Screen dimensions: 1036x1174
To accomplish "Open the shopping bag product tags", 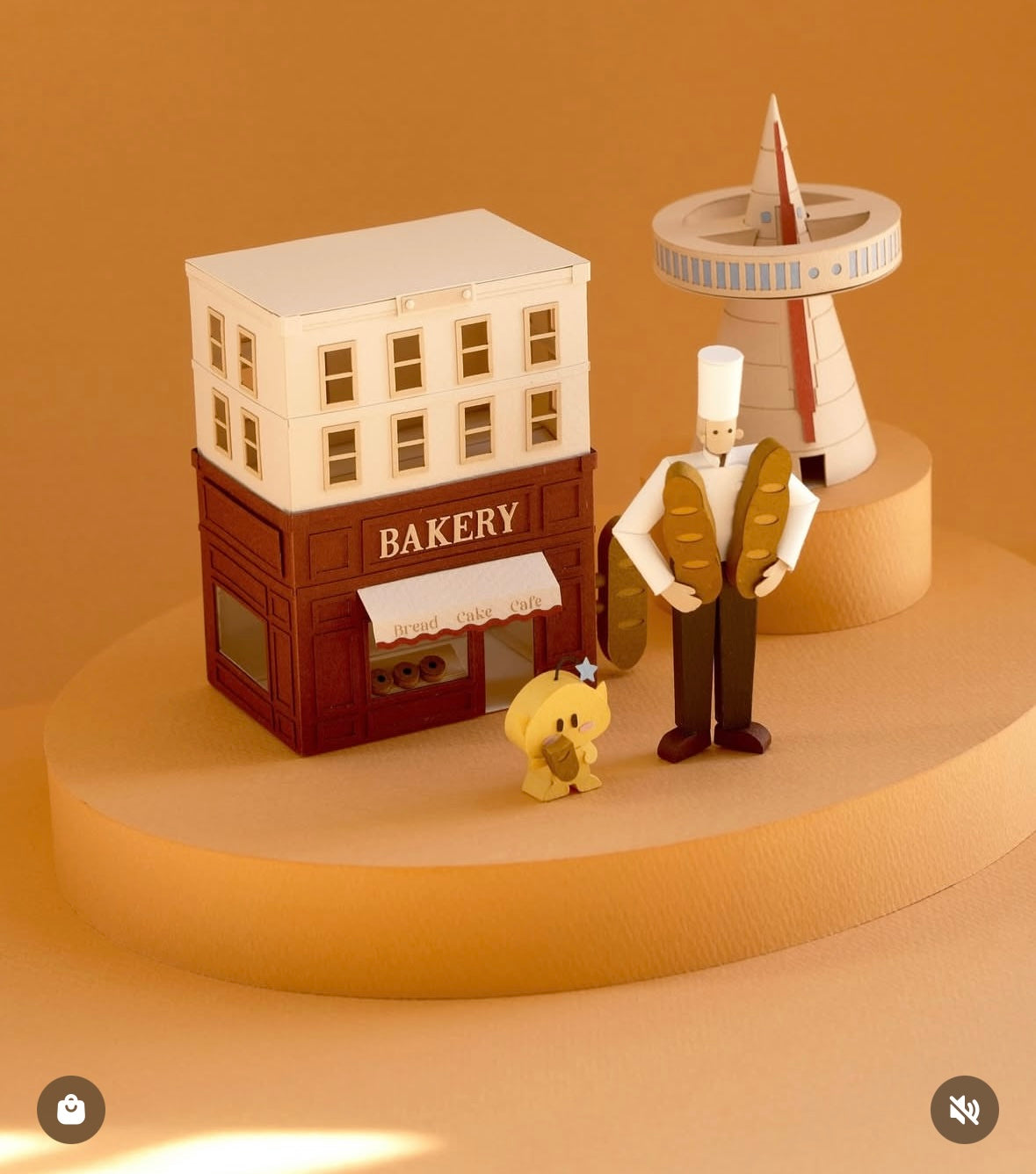I will (x=71, y=1110).
